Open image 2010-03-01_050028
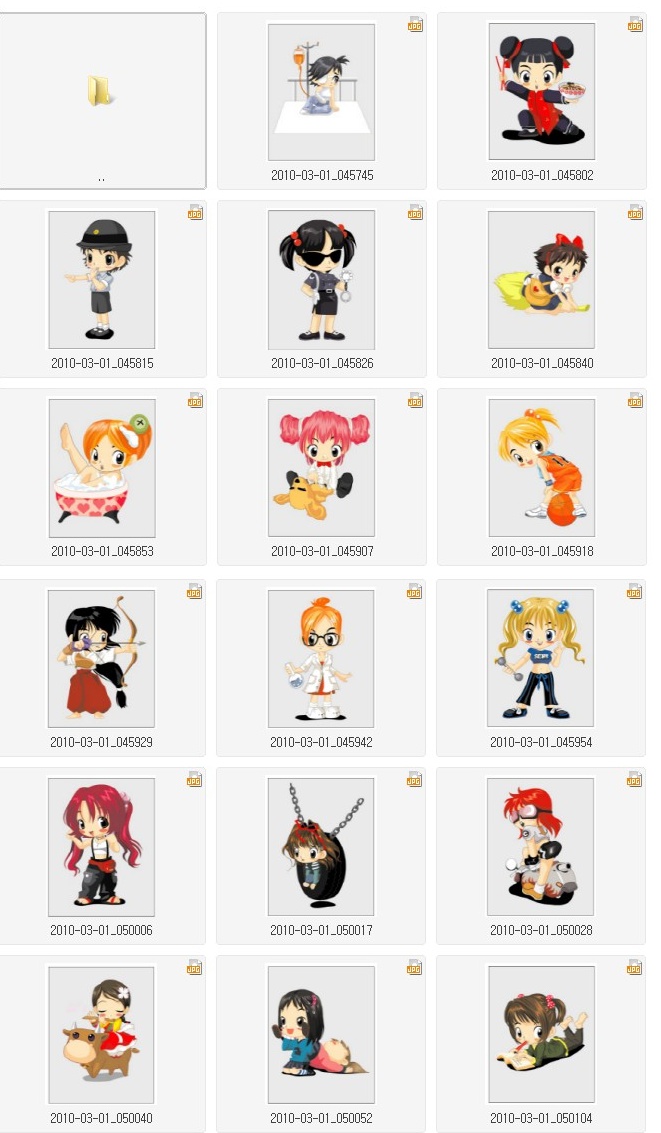This screenshot has height=1133, width=661. [x=541, y=846]
